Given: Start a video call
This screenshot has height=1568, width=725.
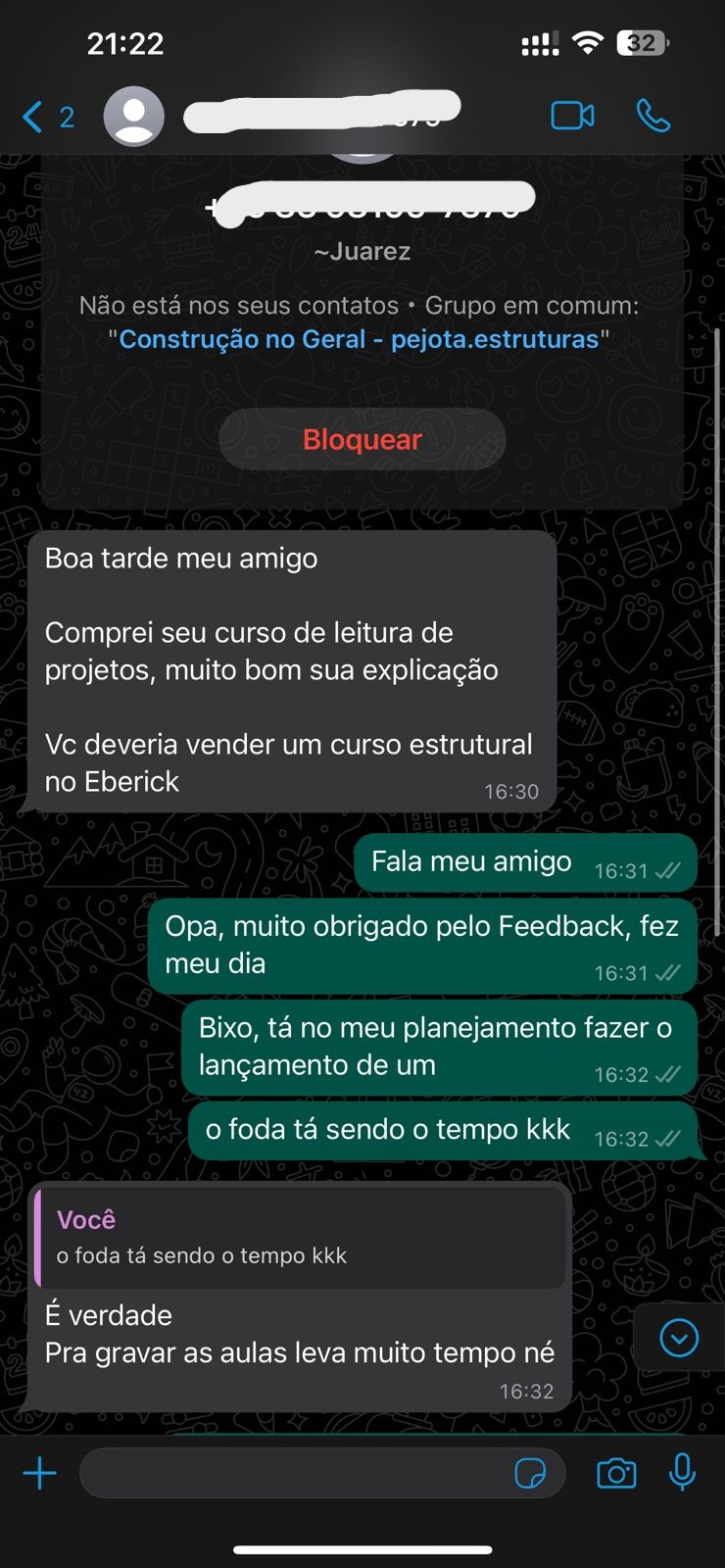Looking at the screenshot, I should (572, 116).
